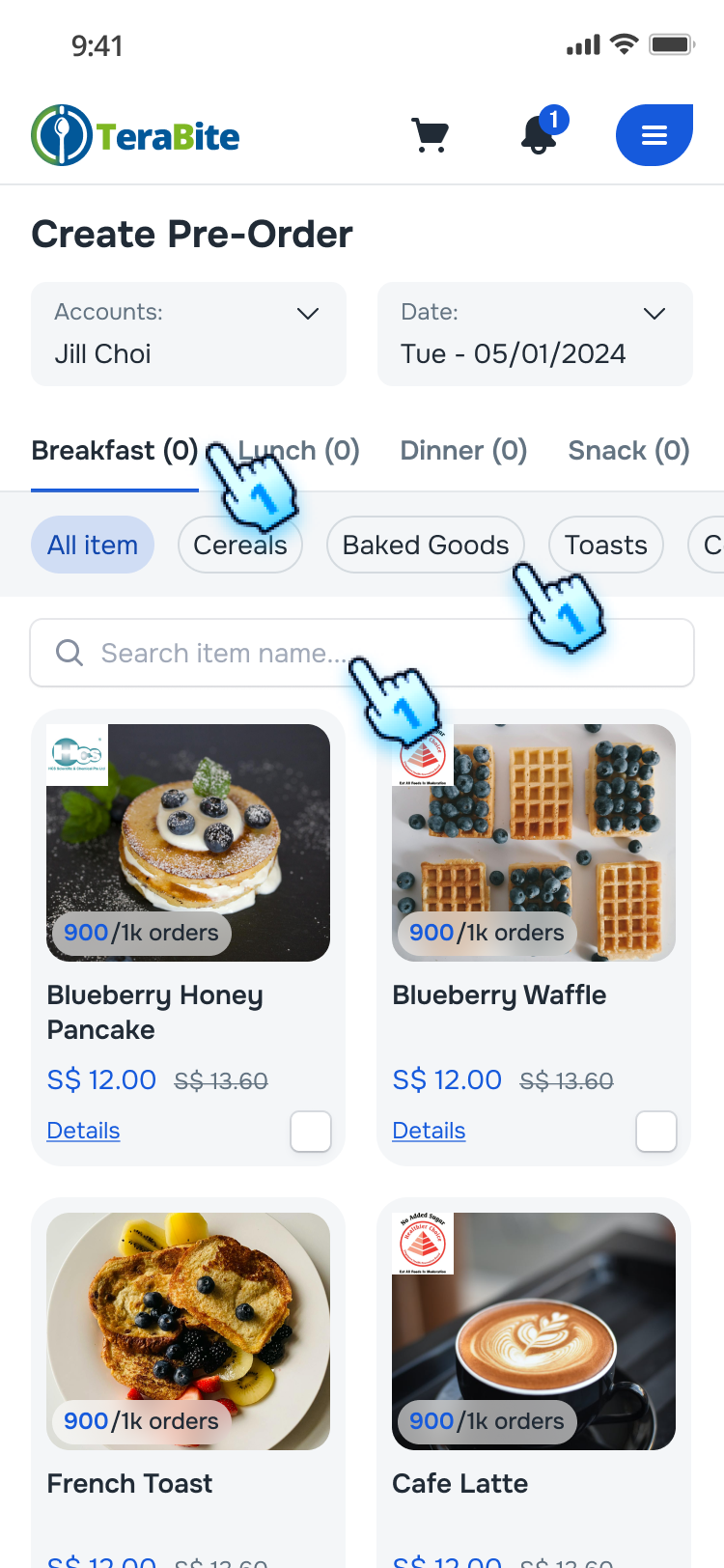The width and height of the screenshot is (724, 1568).
Task: Select the Toasts filter chip
Action: (605, 545)
